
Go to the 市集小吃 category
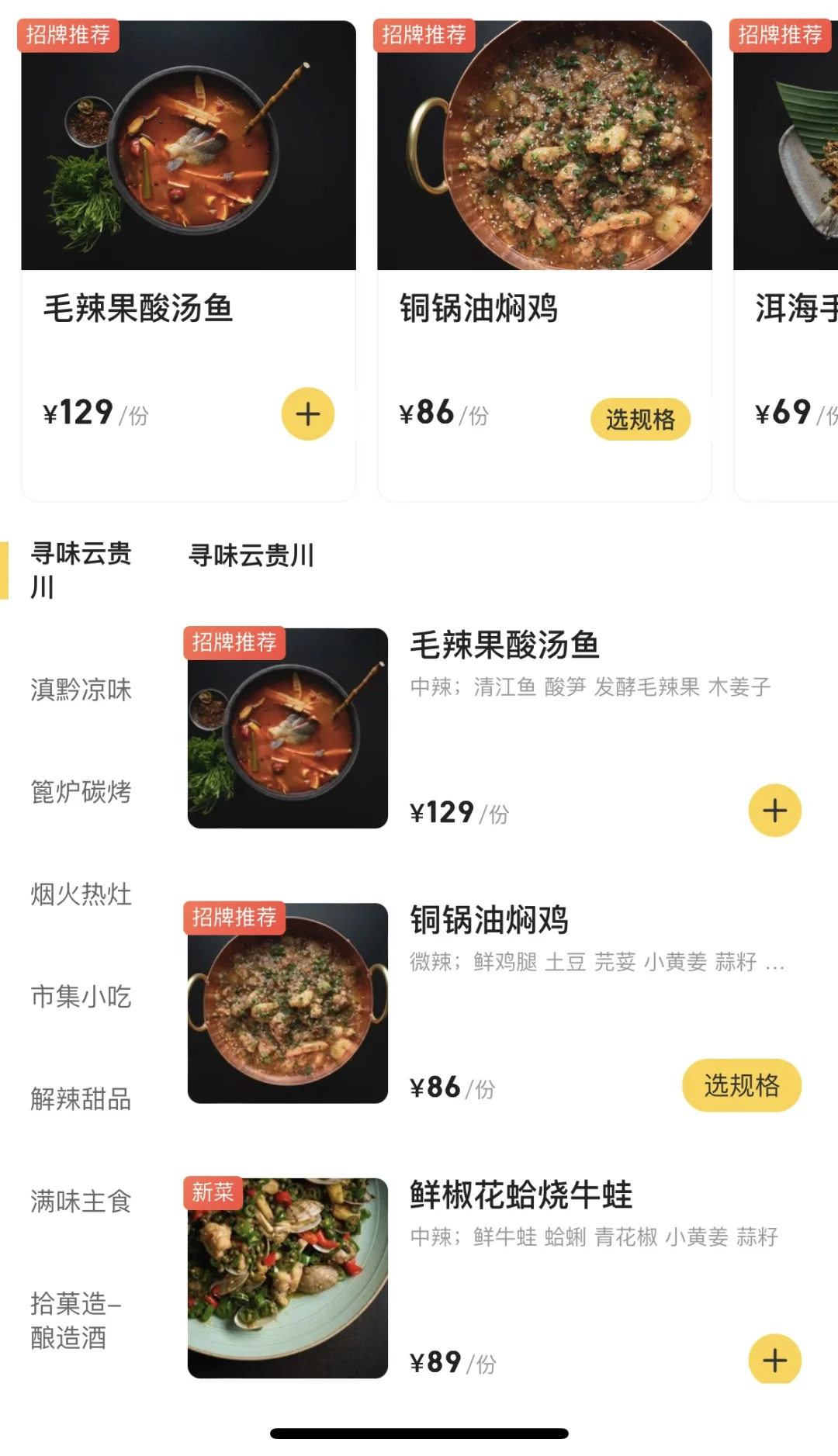pos(81,997)
